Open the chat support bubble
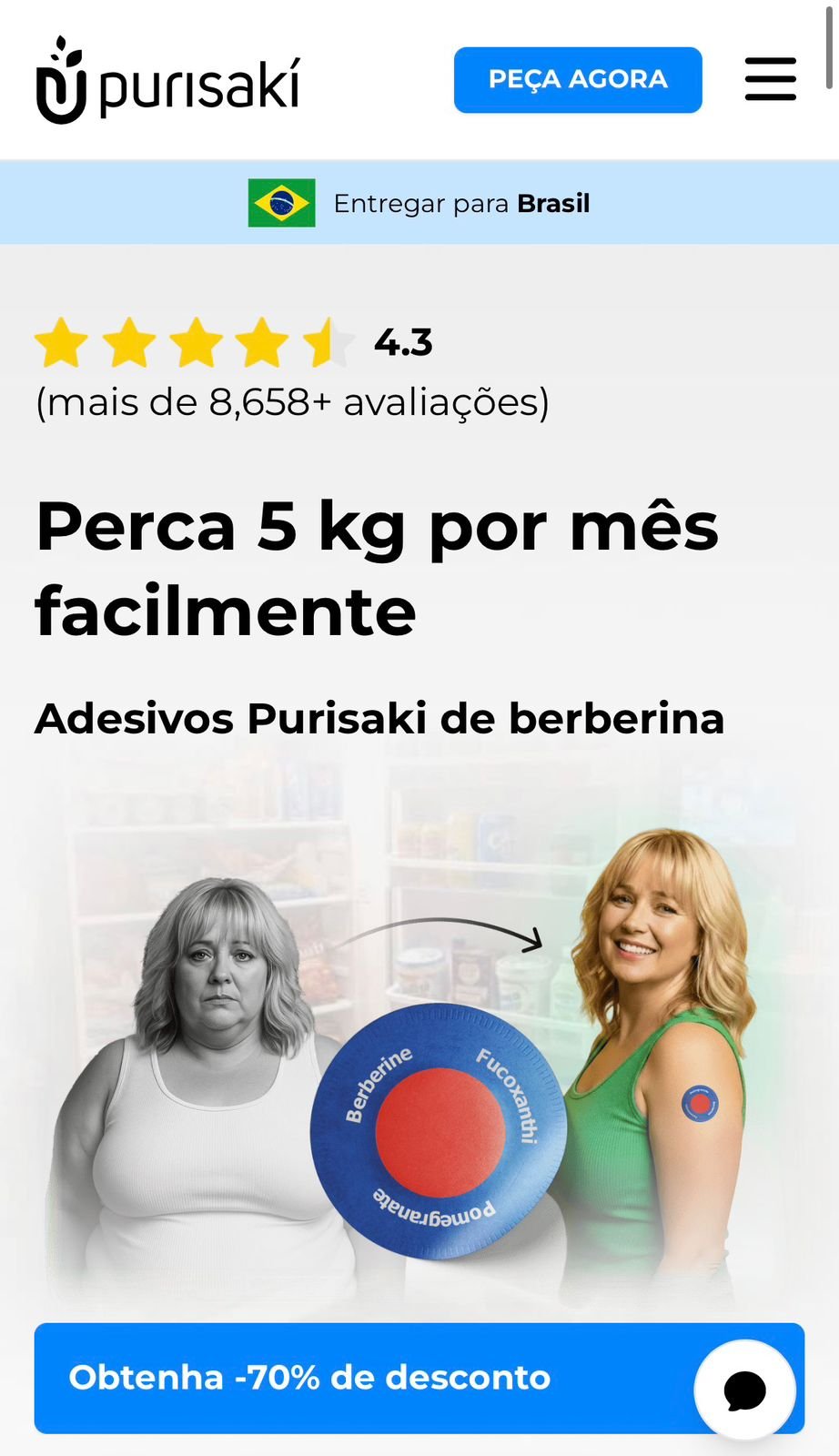This screenshot has width=839, height=1456. point(744,1390)
